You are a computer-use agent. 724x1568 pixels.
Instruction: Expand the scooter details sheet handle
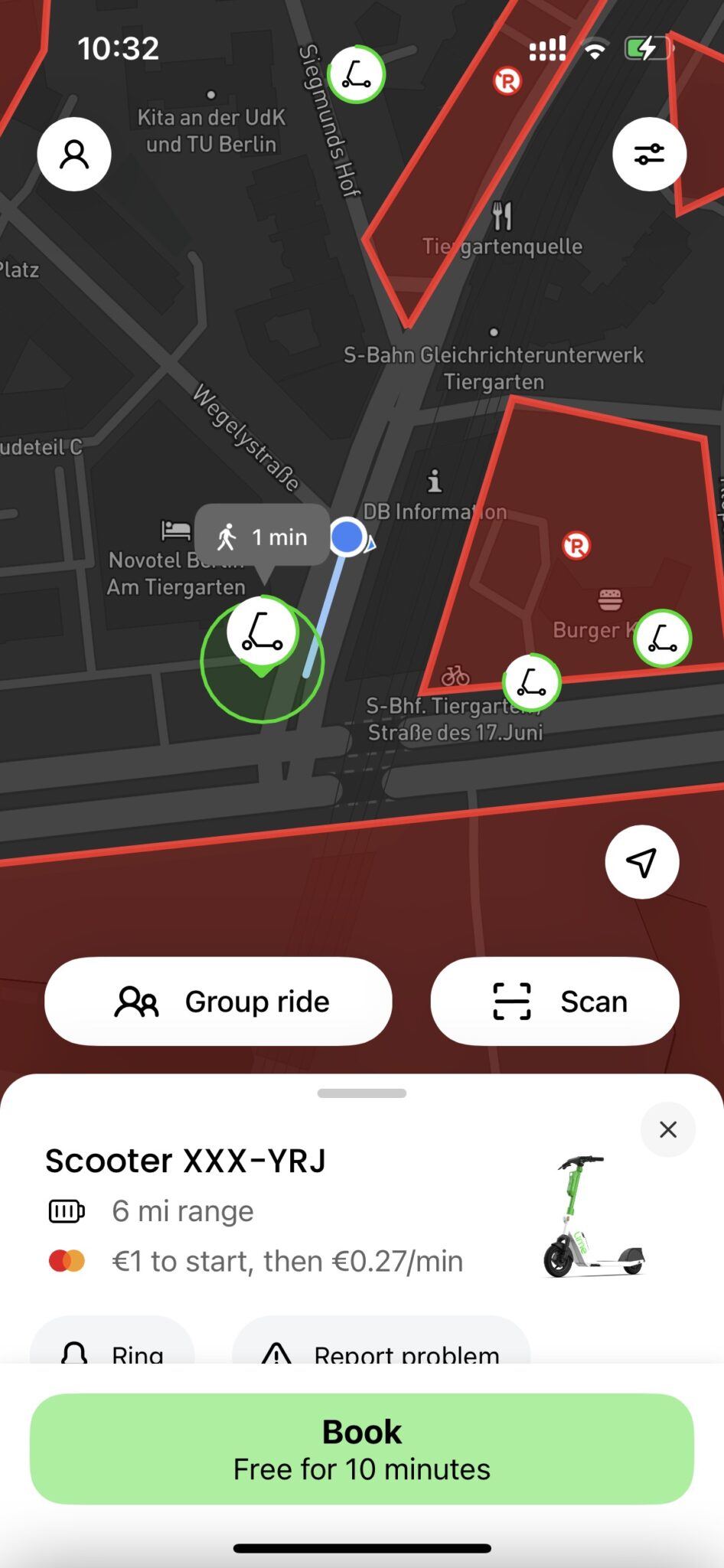coord(362,1093)
